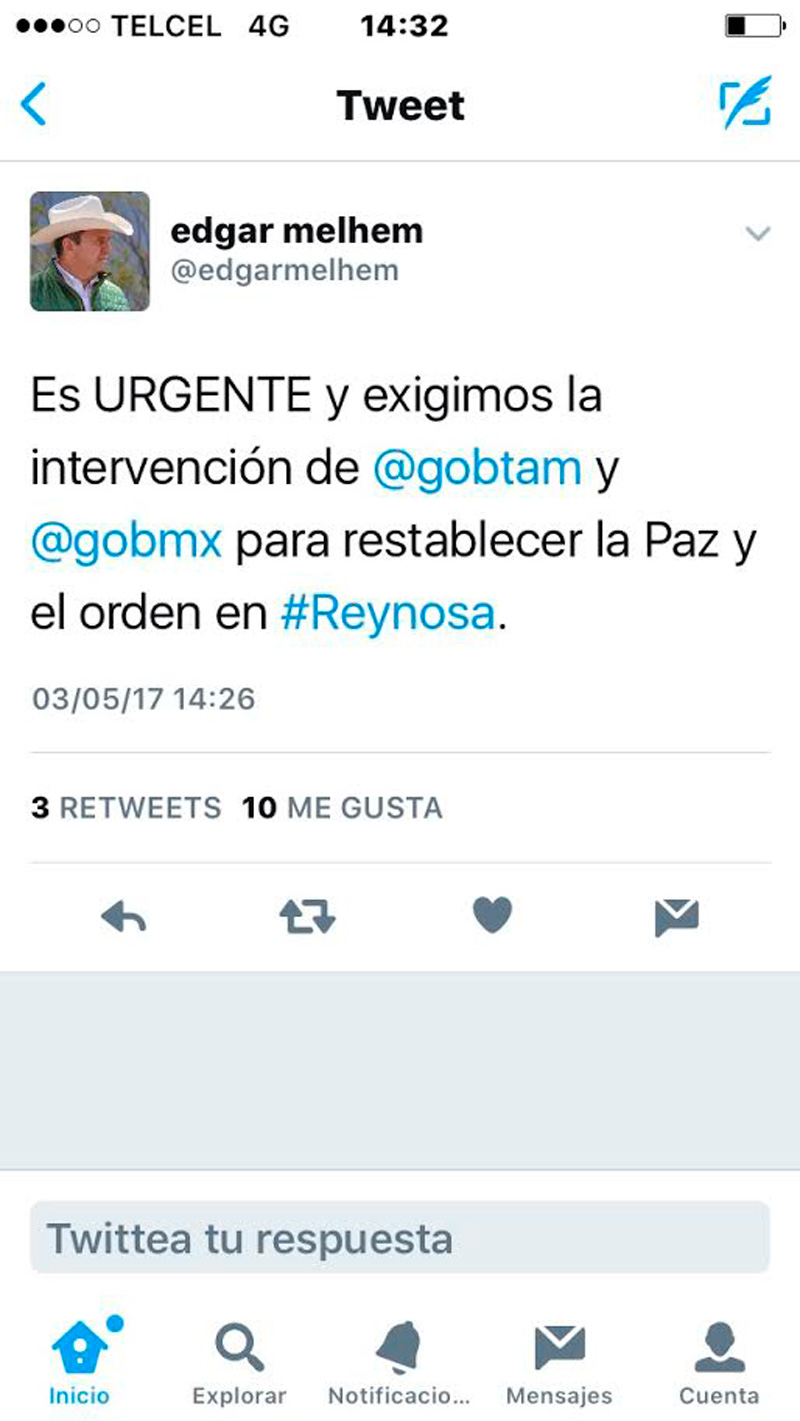This screenshot has width=800, height=1421.
Task: Share tweet via direct message
Action: click(x=676, y=916)
